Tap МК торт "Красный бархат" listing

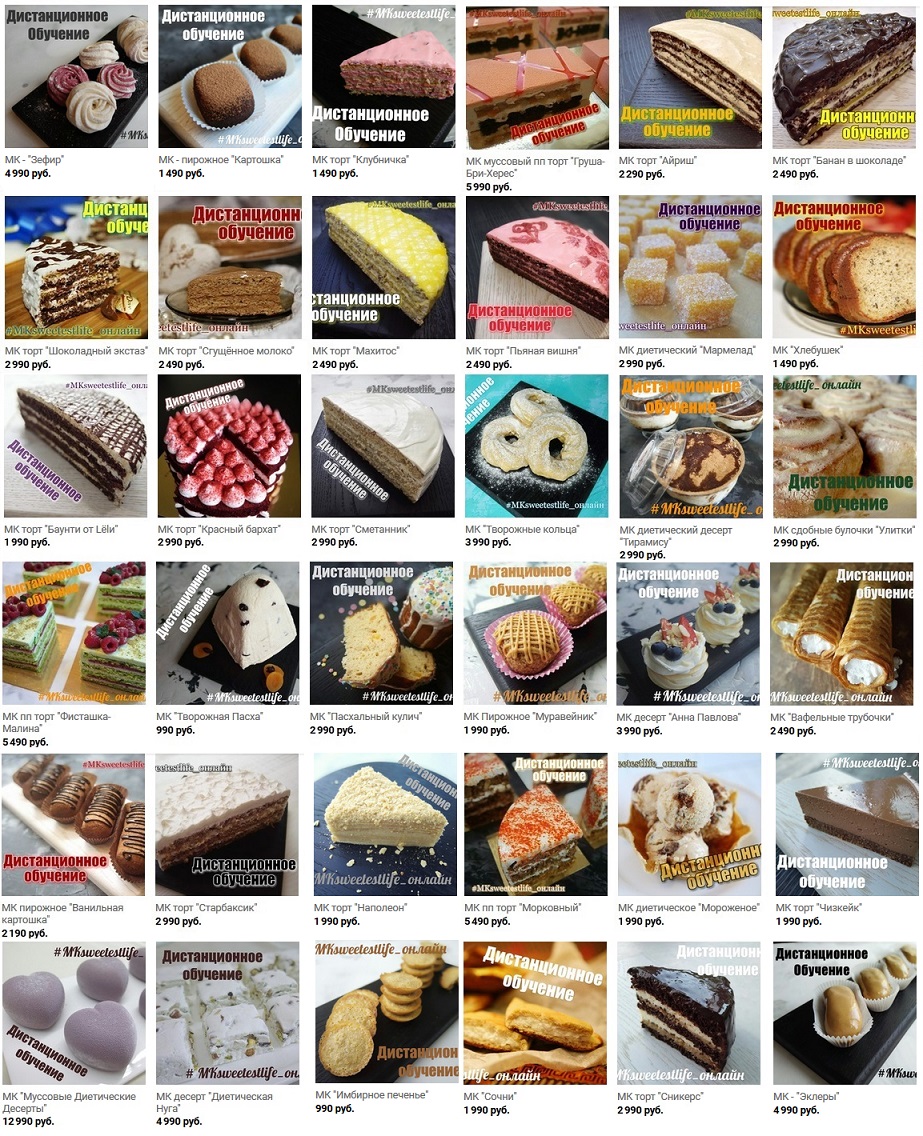pos(230,446)
